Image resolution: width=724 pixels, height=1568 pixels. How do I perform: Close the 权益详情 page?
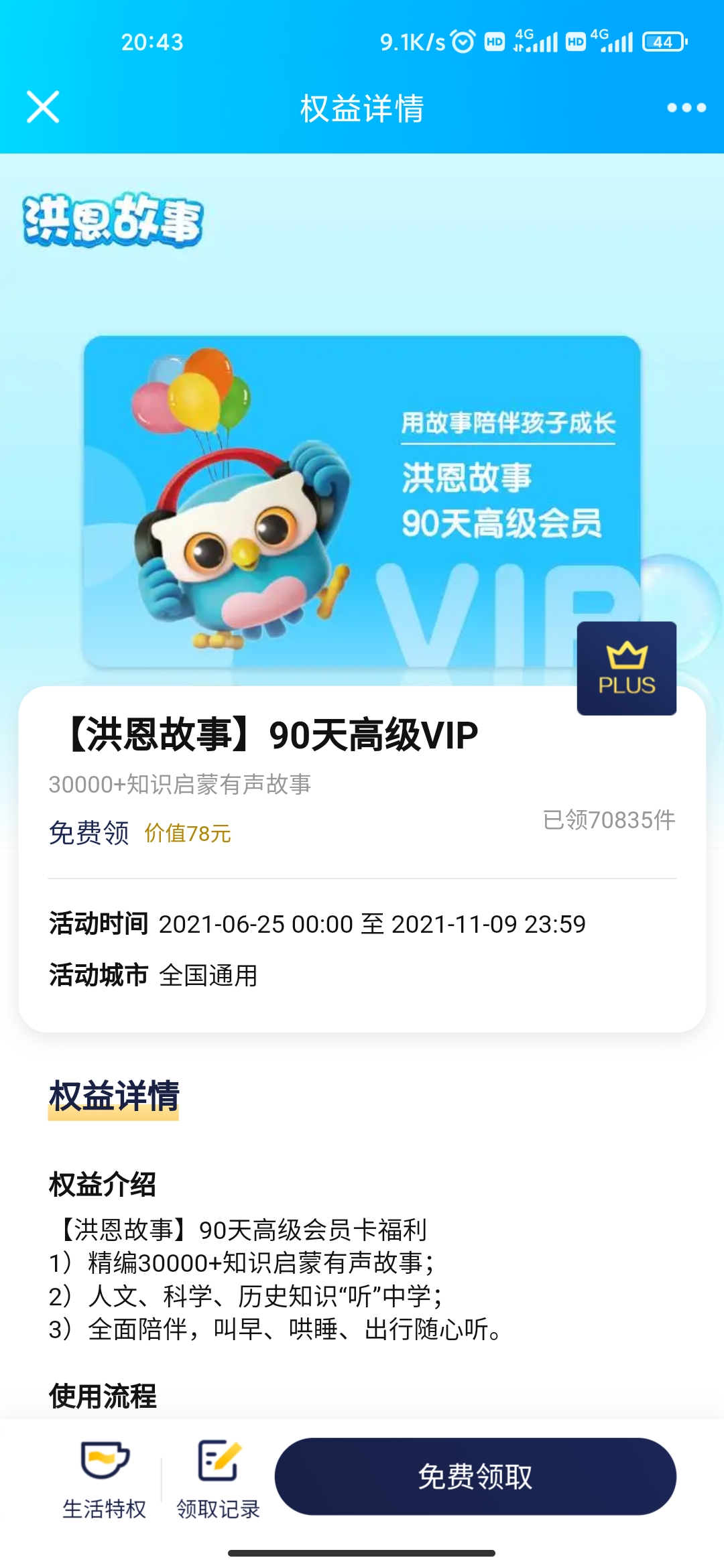coord(43,107)
